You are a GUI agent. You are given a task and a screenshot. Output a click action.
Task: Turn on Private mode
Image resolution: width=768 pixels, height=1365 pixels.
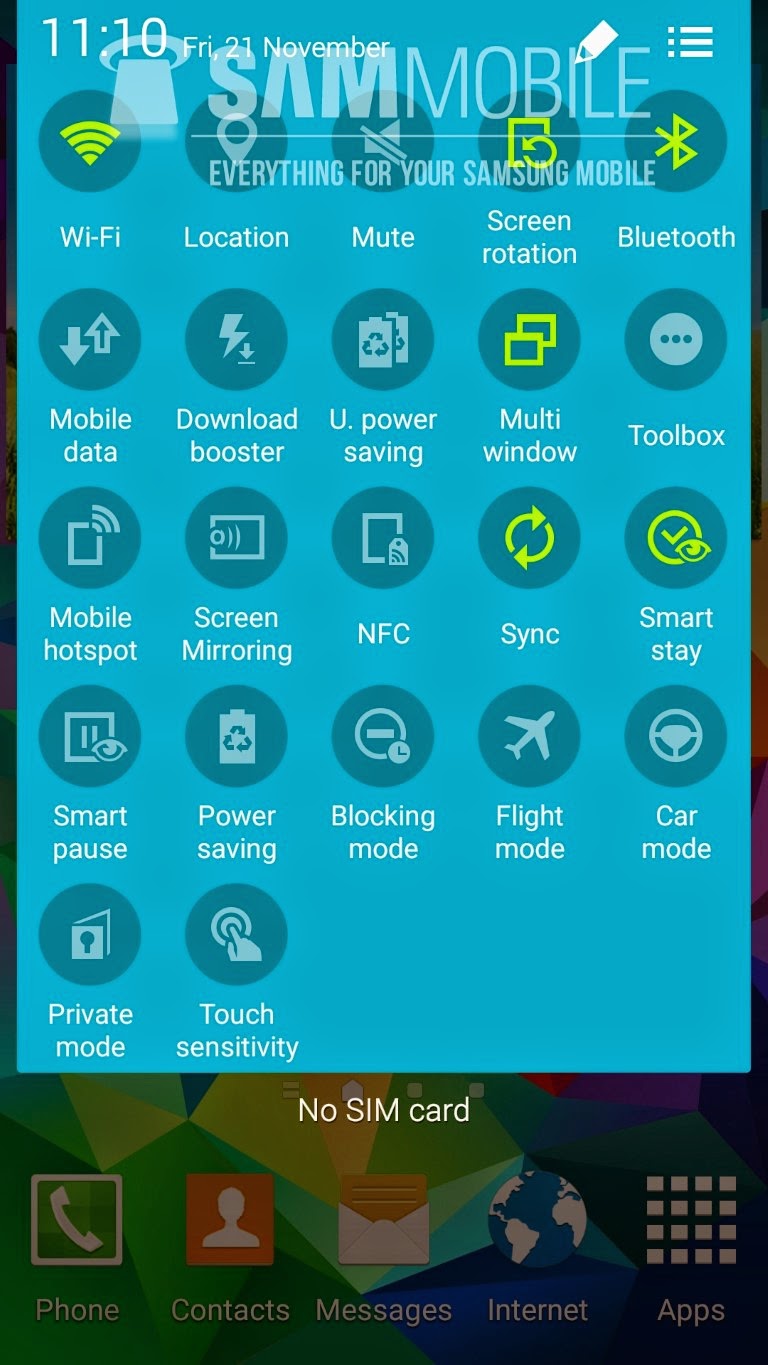point(90,933)
